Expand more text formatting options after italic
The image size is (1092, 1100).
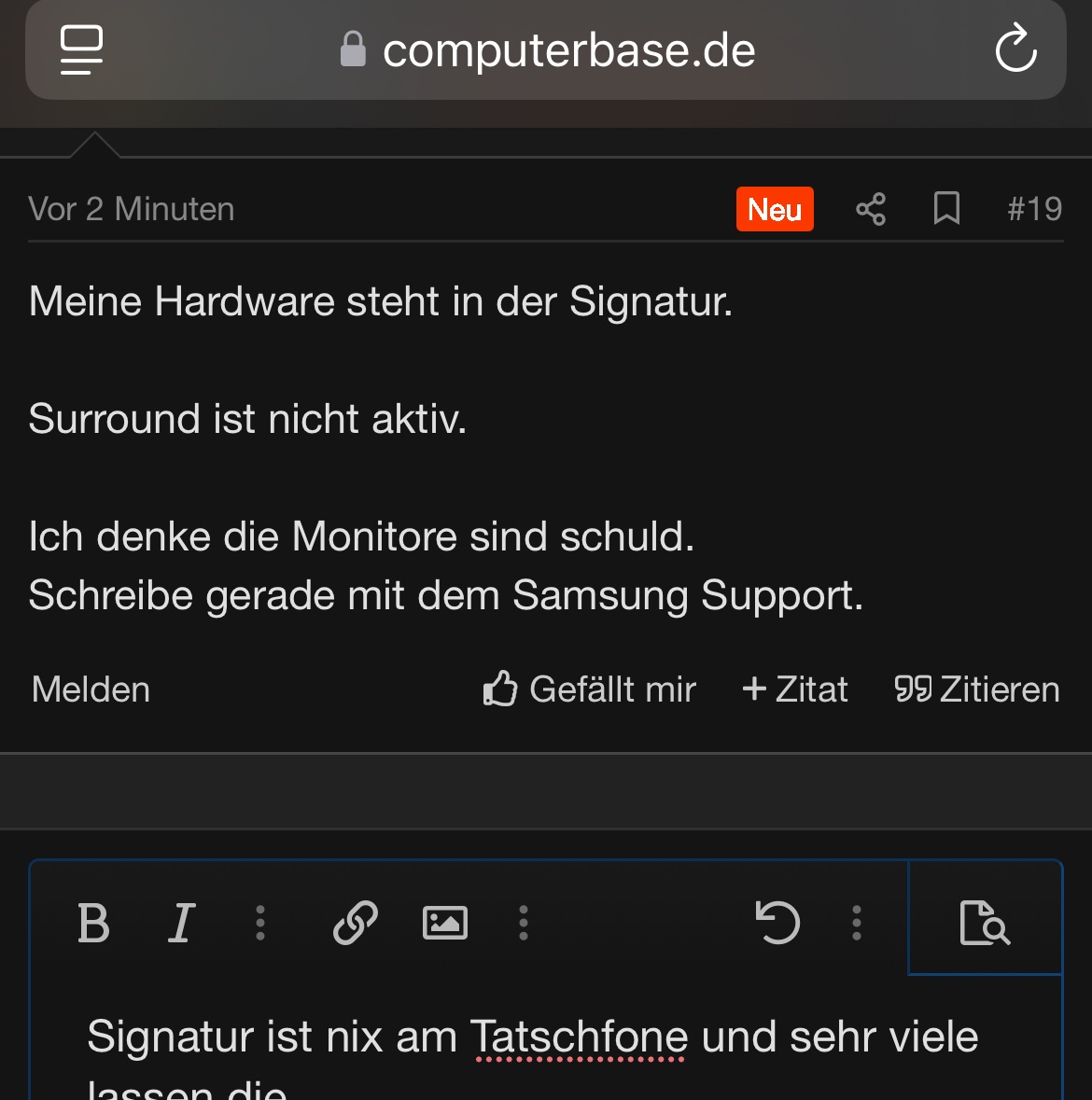coord(260,923)
